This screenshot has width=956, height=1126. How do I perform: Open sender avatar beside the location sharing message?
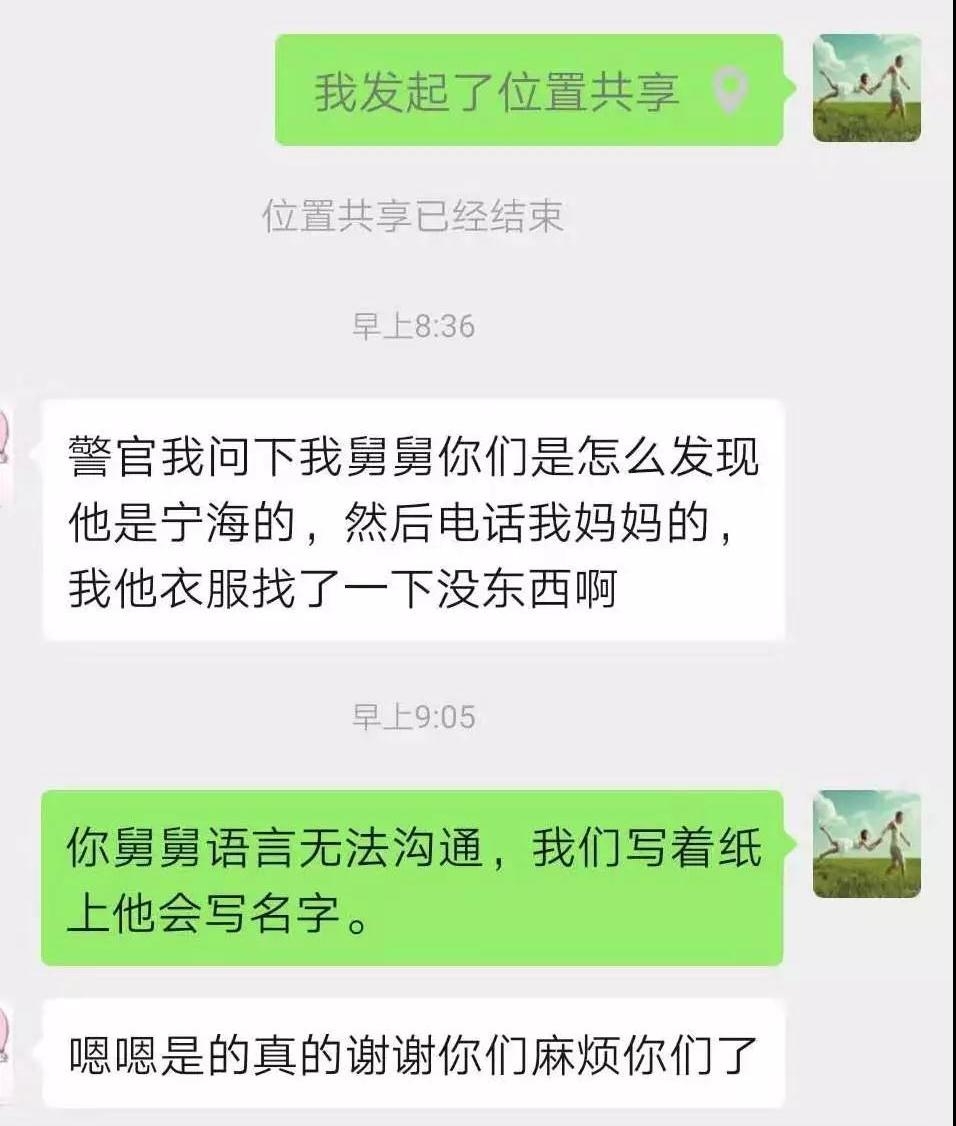click(x=866, y=89)
